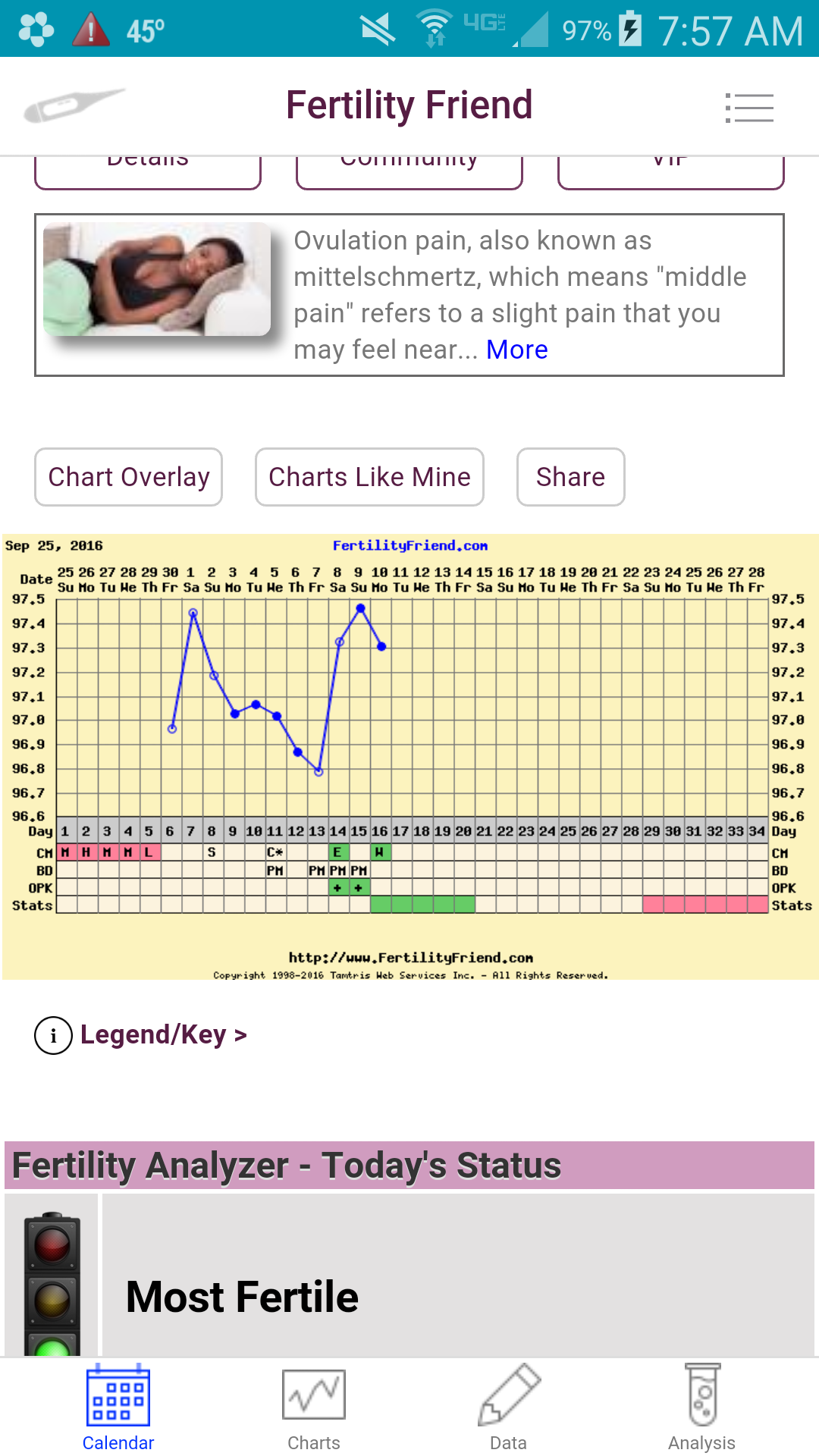Tap the thermometer logo icon
Viewport: 819px width, 1456px height.
point(74,105)
